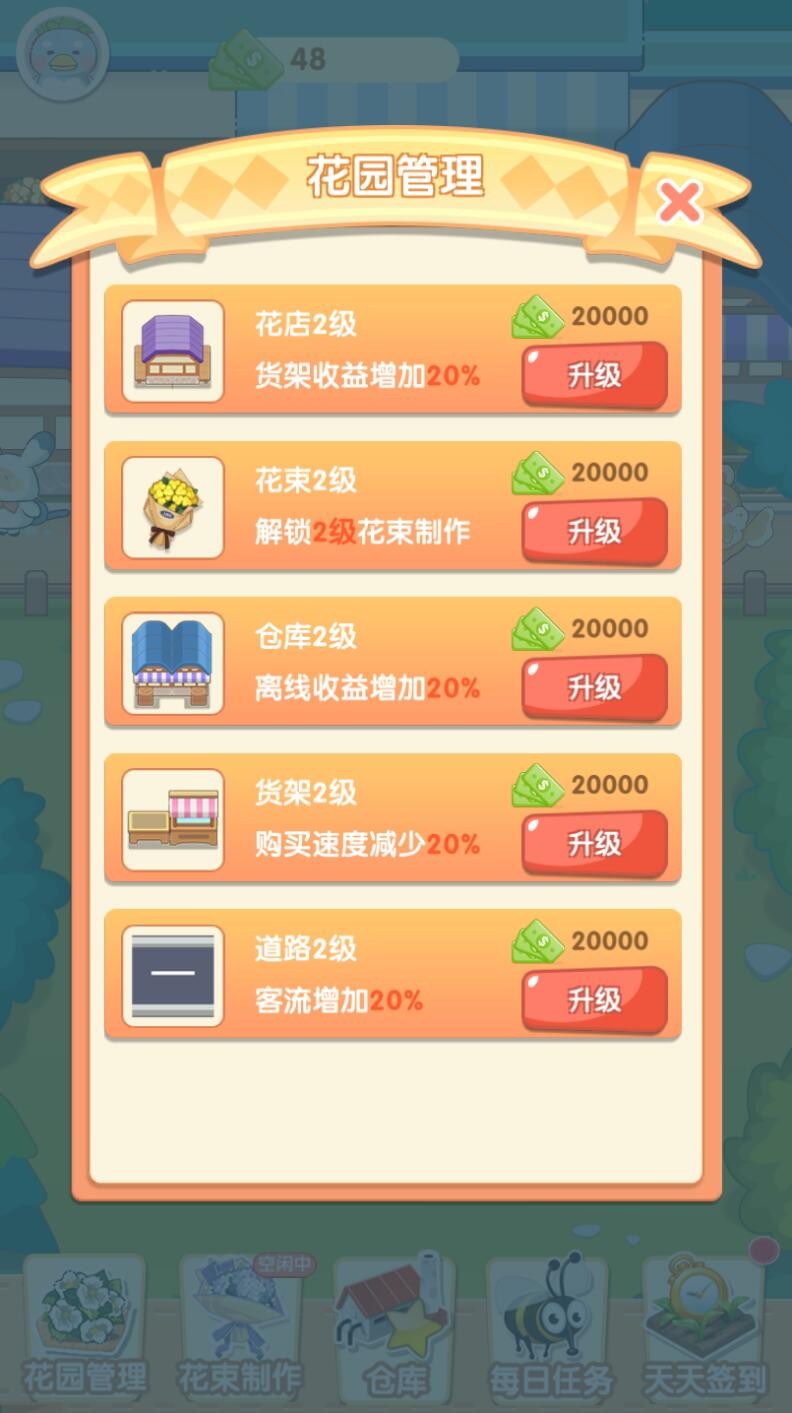Tap 升级 next to 道路2级
The image size is (792, 1413).
click(592, 999)
